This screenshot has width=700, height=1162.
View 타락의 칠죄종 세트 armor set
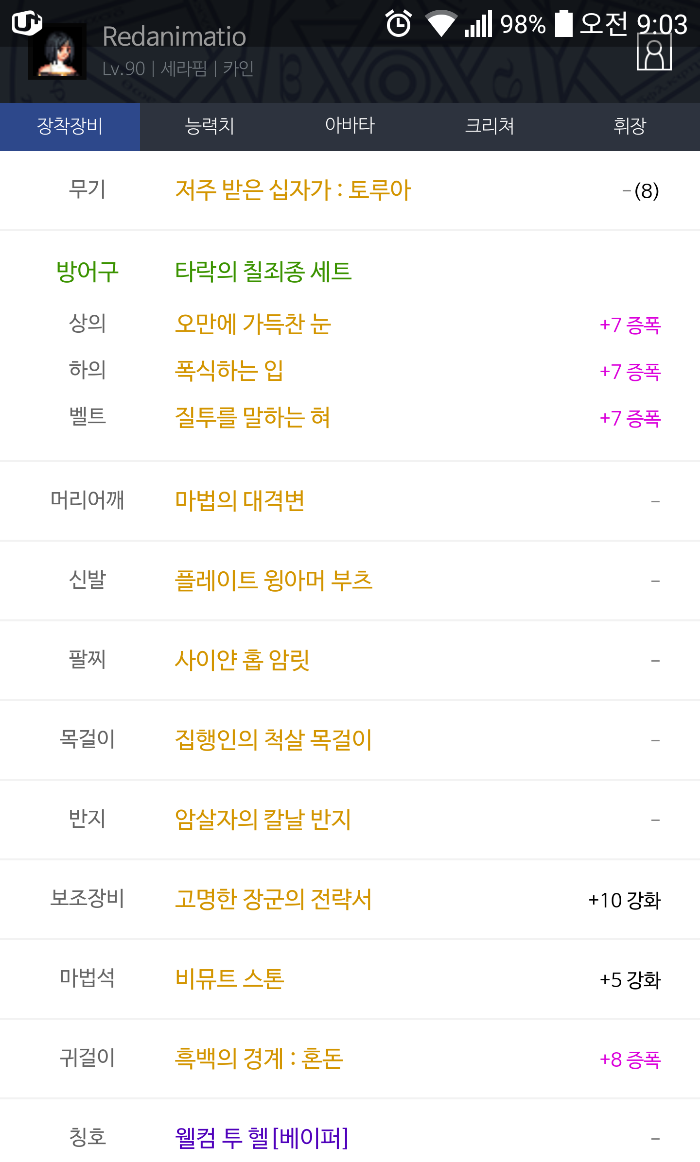click(x=263, y=271)
